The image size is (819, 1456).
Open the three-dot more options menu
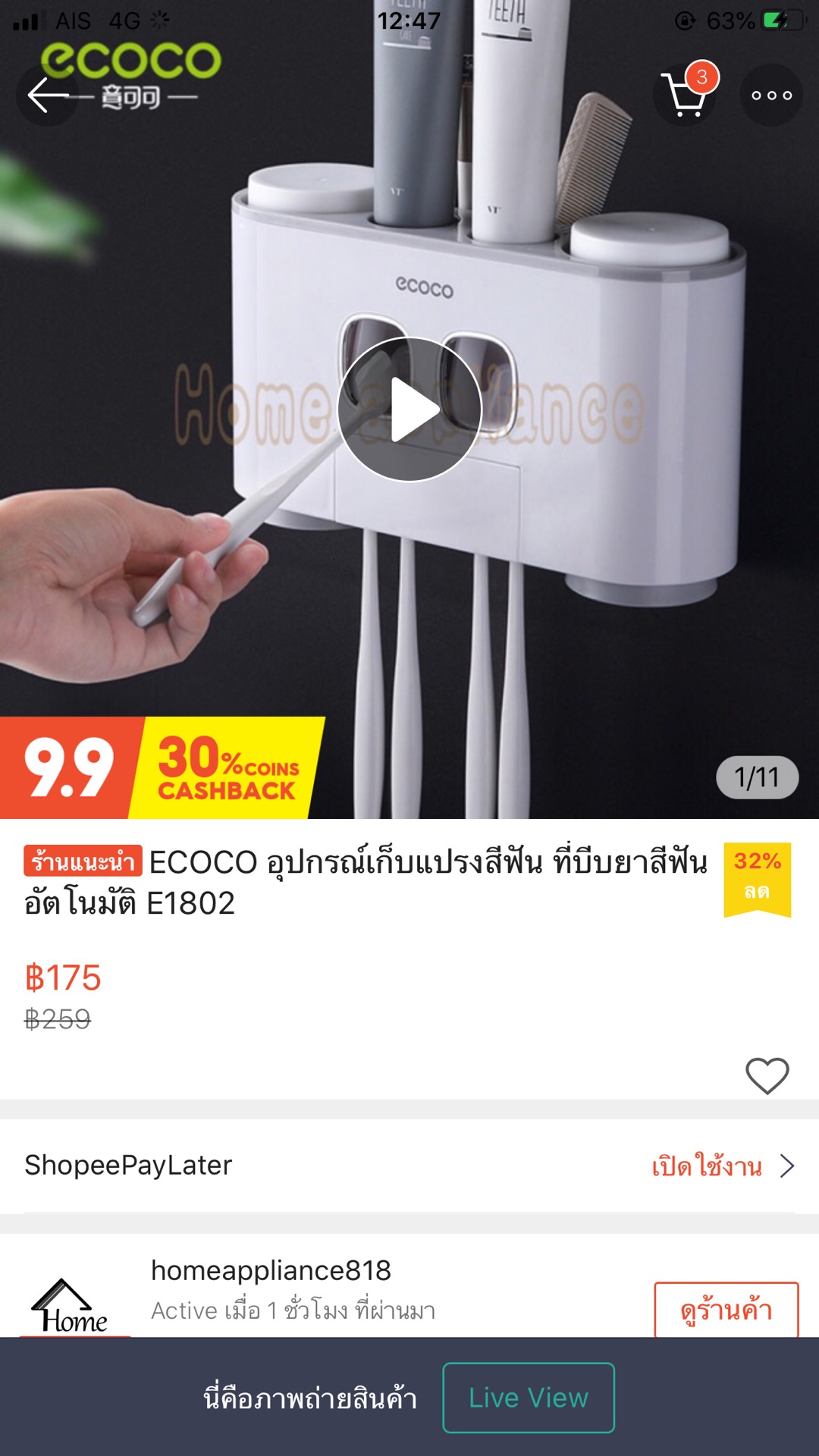pyautogui.click(x=770, y=93)
